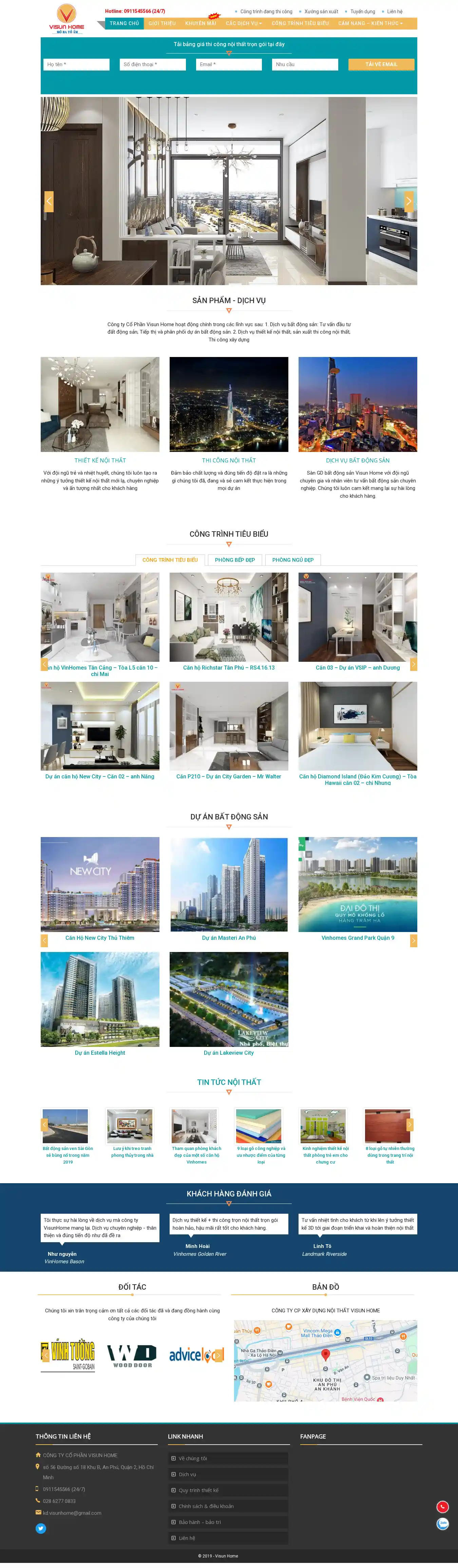
Task: Enter the Số điện thoại field
Action: pyautogui.click(x=152, y=64)
